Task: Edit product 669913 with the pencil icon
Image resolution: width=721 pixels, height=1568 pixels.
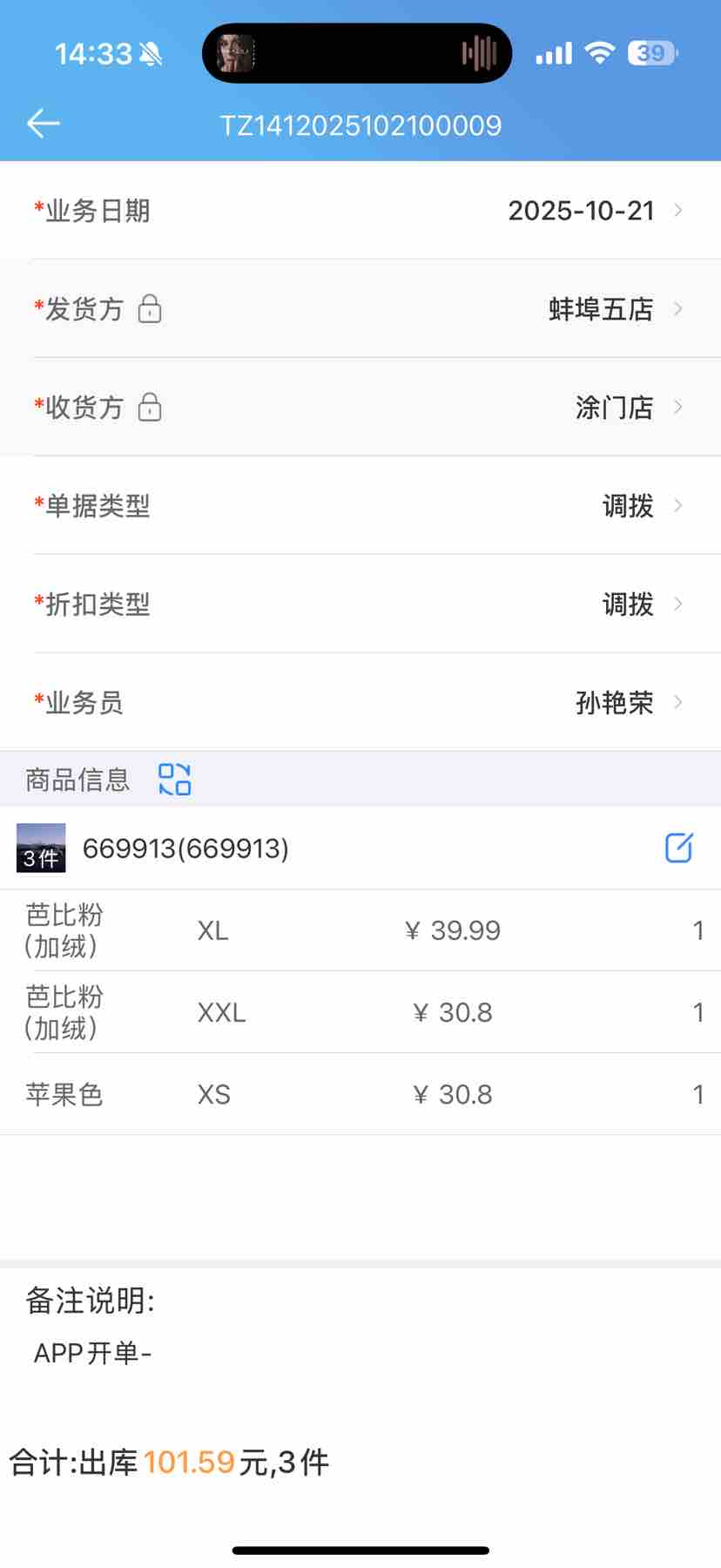Action: pos(678,848)
